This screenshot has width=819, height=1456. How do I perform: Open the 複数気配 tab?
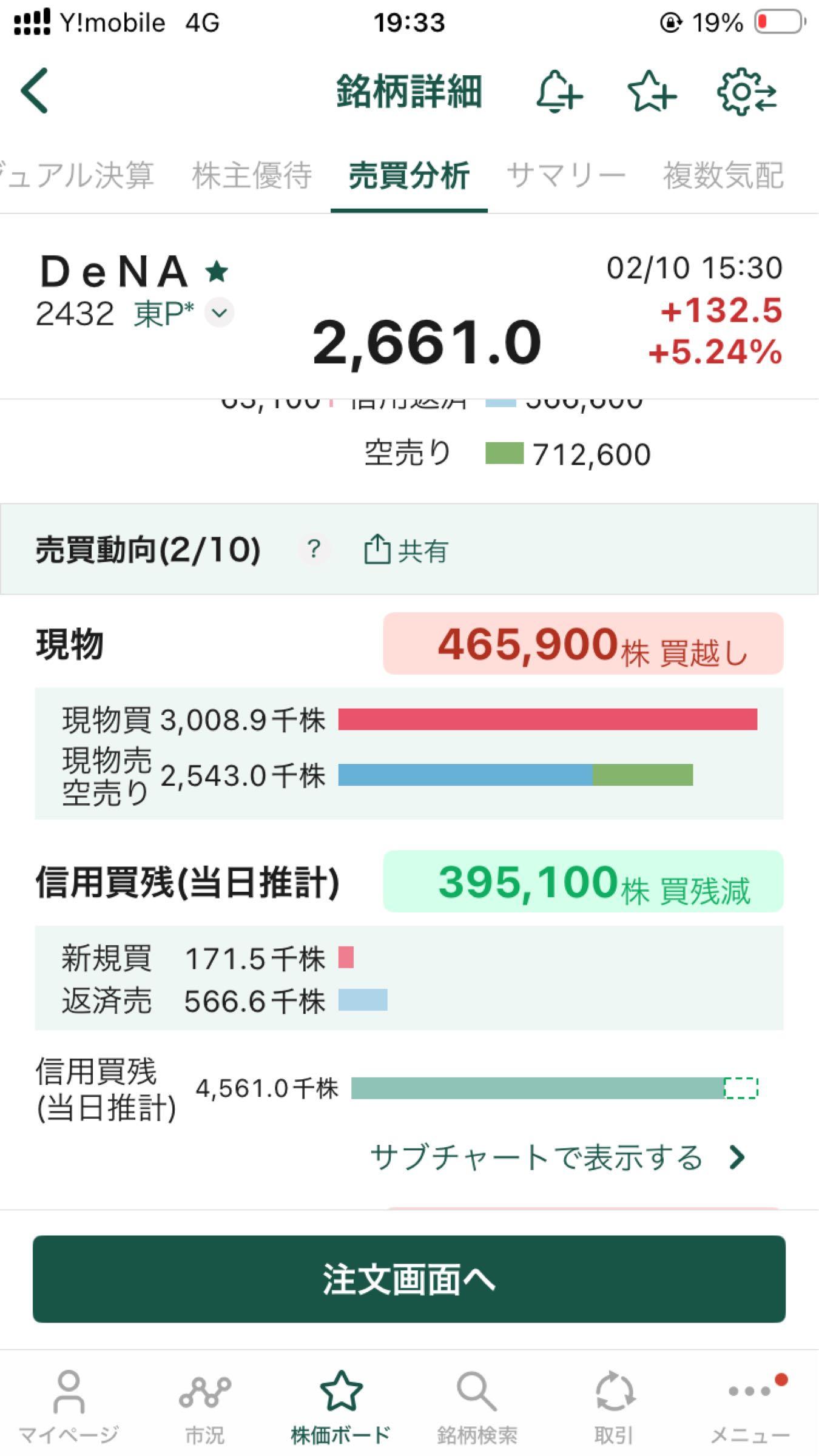pyautogui.click(x=723, y=175)
